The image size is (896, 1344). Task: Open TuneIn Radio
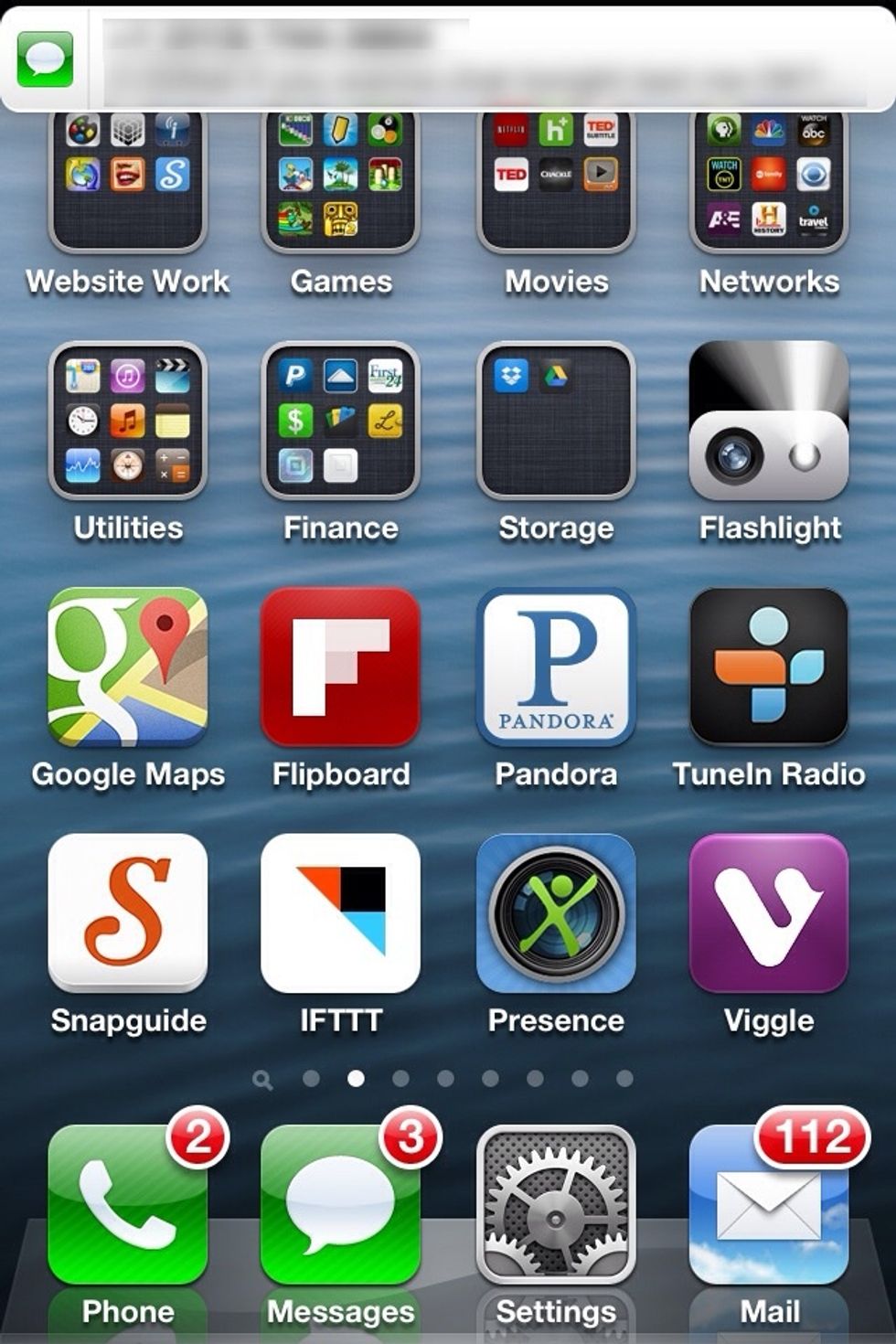(x=769, y=667)
